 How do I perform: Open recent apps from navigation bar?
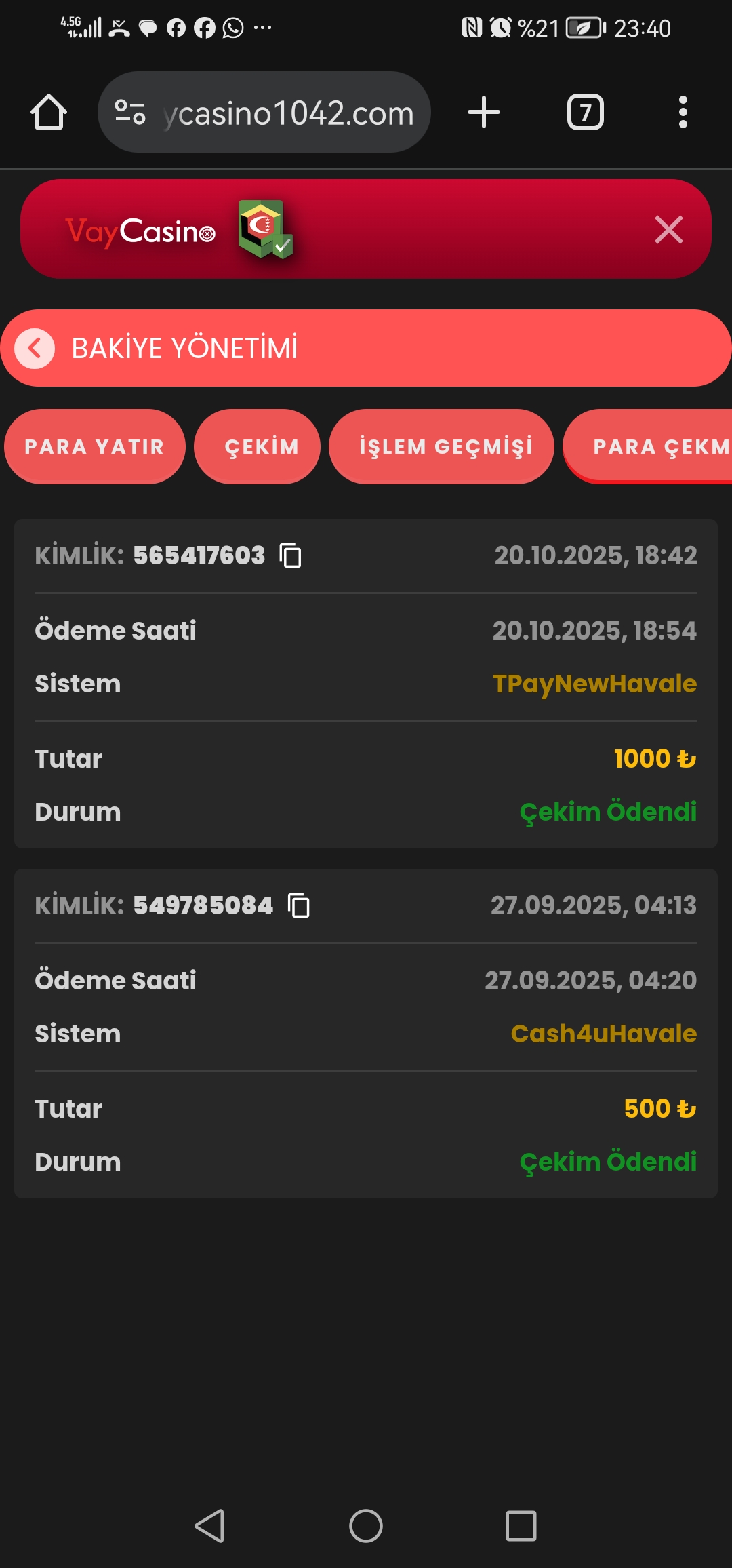[521, 1526]
